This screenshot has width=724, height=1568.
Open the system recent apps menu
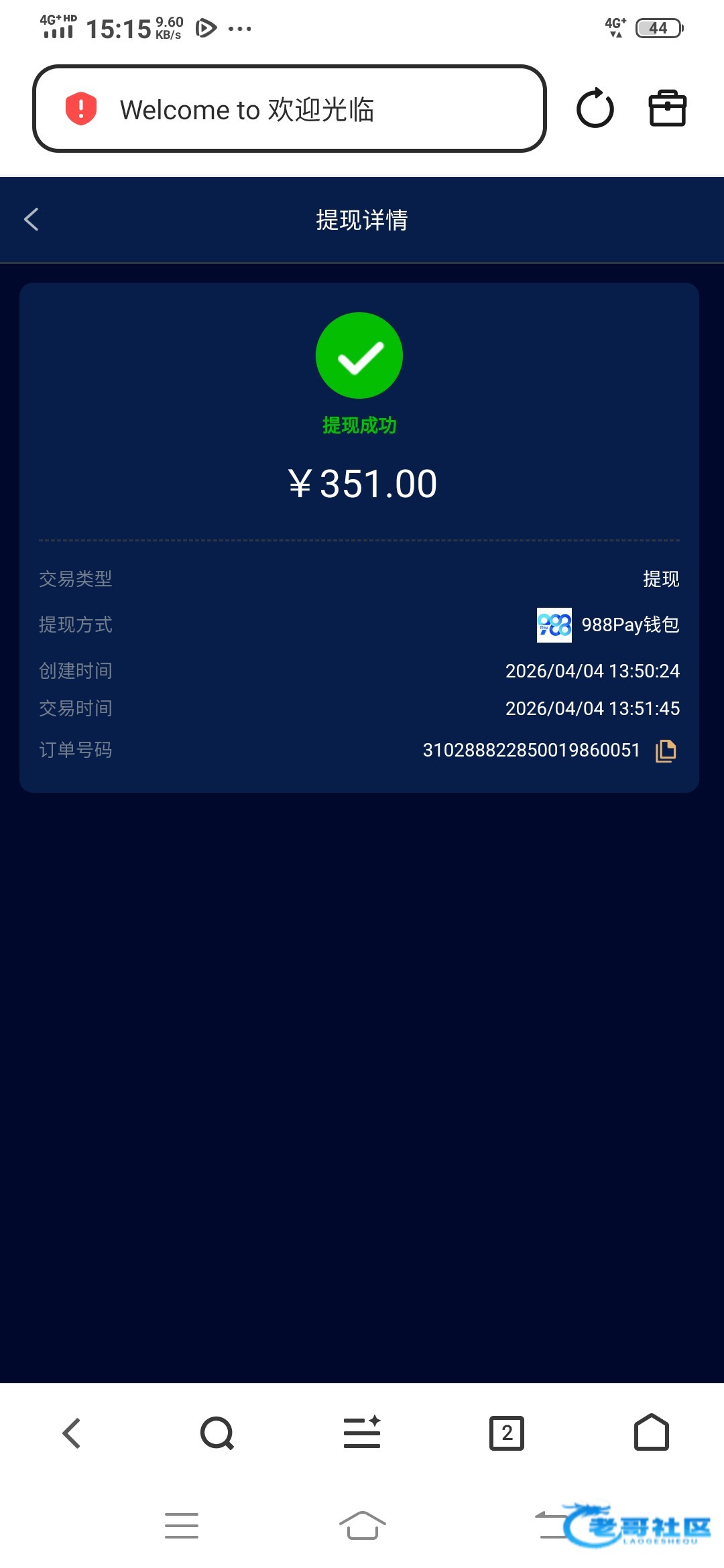181,1526
